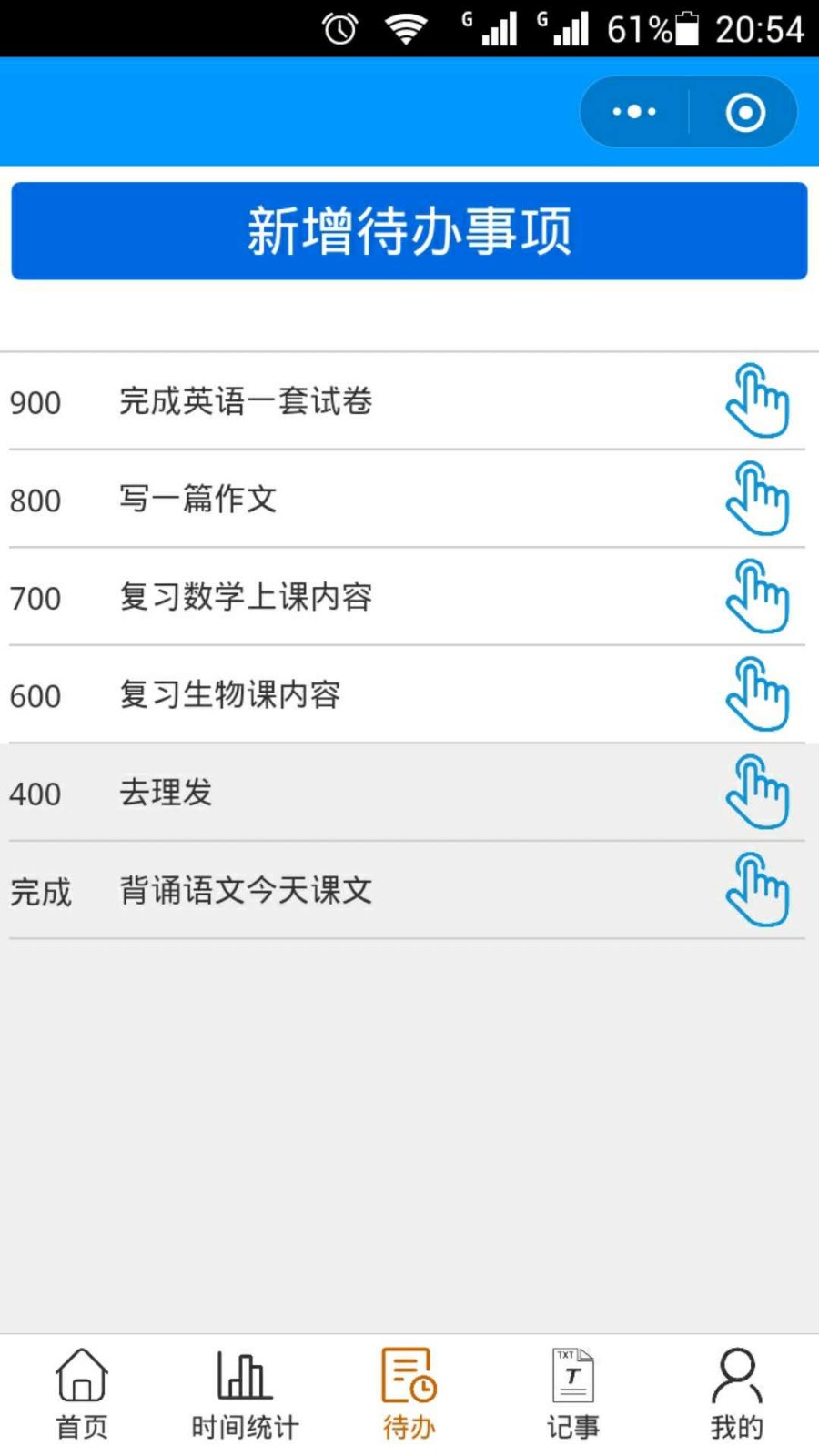Tap the hand icon for 完成英语一套试卷
The image size is (819, 1456).
757,400
